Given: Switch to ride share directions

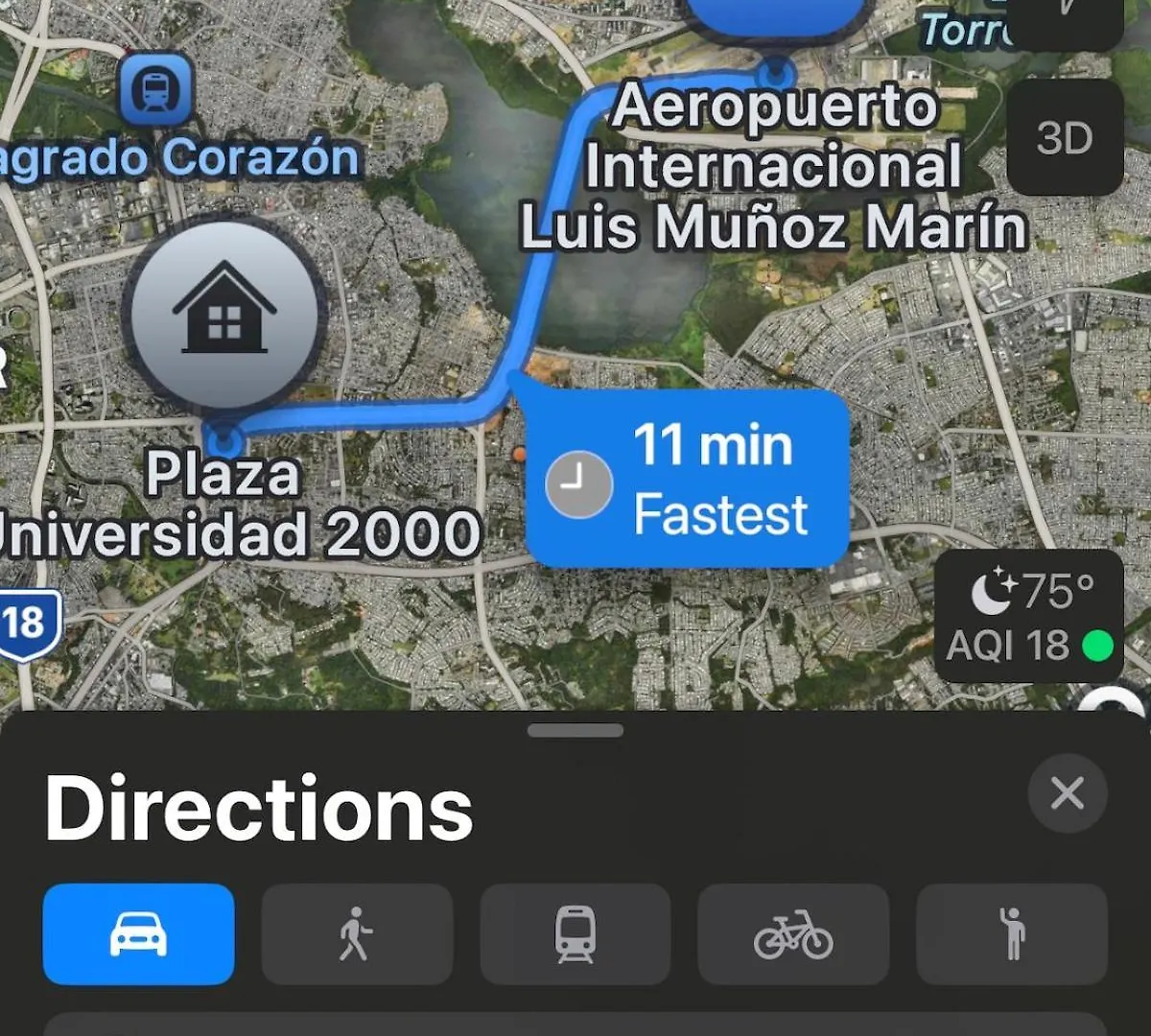Looking at the screenshot, I should 1012,933.
